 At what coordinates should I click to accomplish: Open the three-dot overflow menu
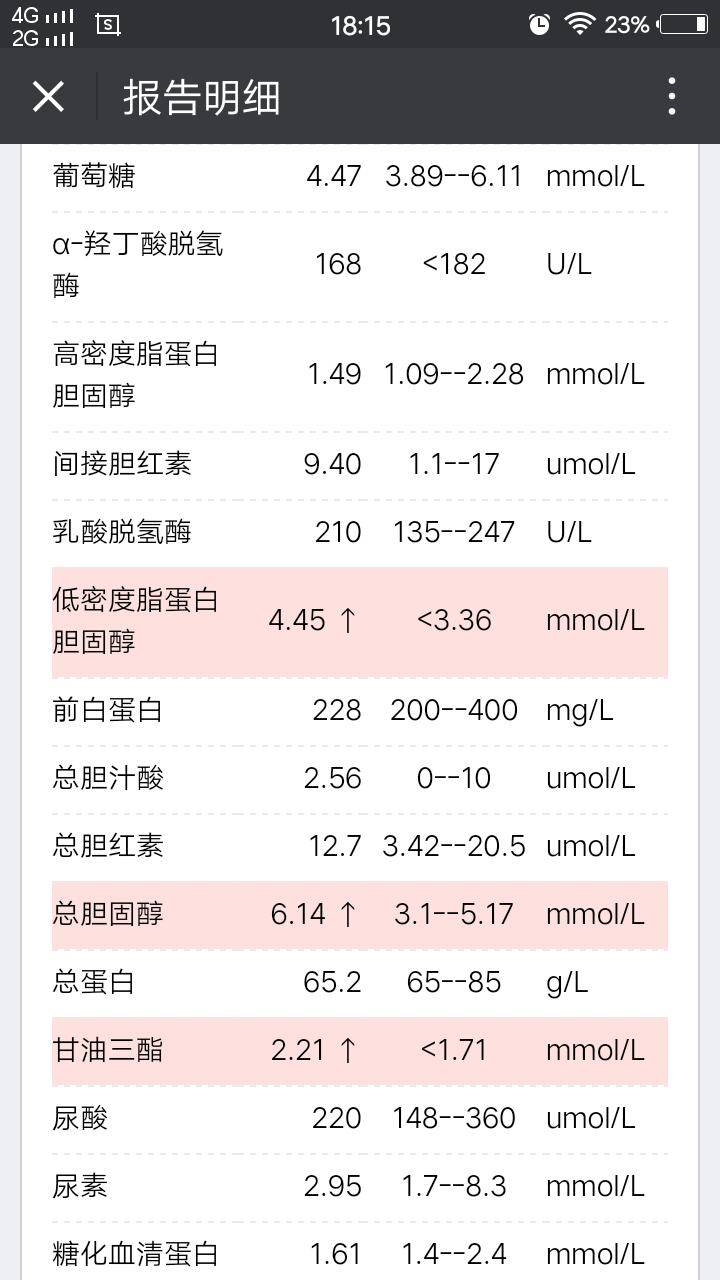pyautogui.click(x=671, y=97)
